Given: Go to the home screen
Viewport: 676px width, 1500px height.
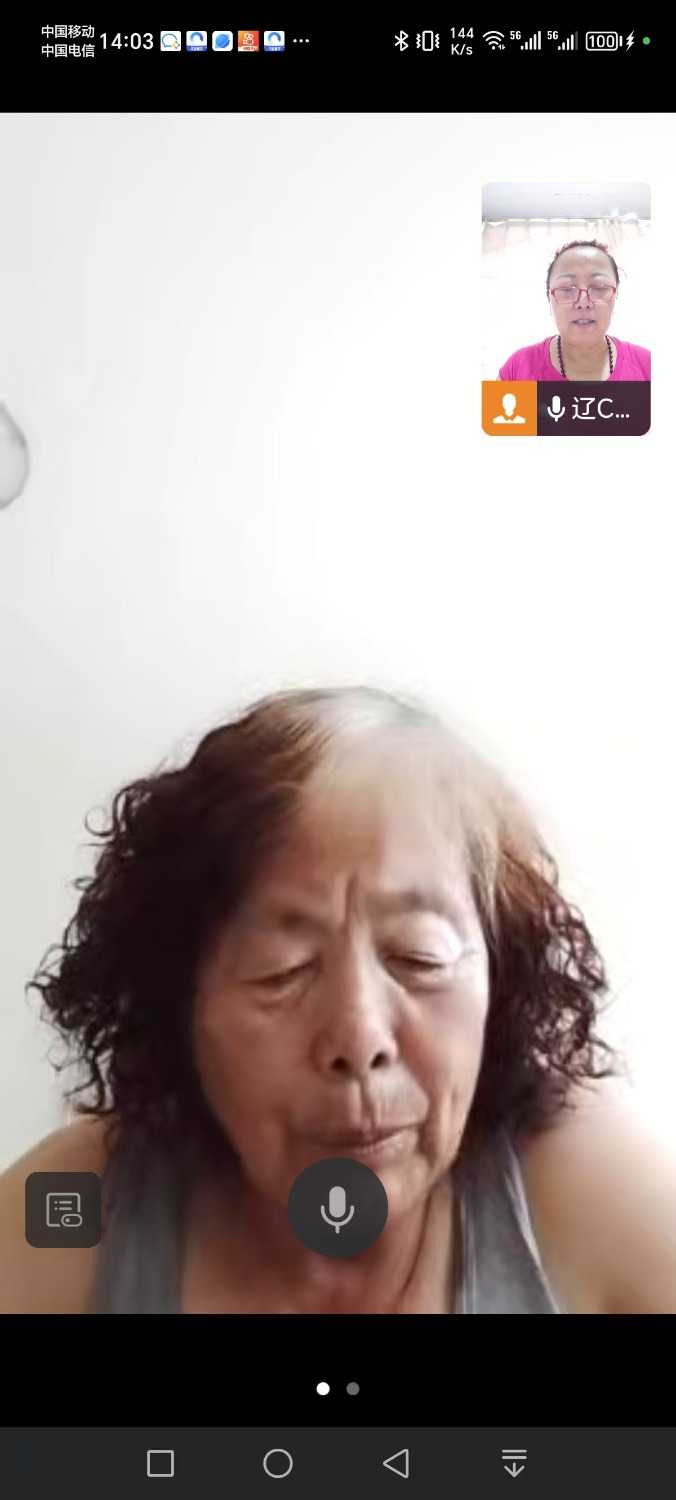Looking at the screenshot, I should [278, 1463].
